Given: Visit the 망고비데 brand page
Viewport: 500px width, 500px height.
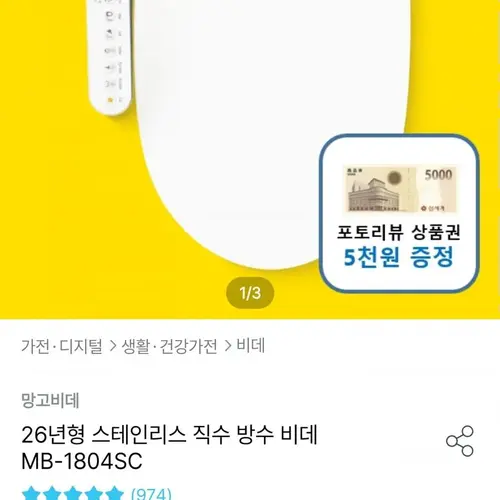Looking at the screenshot, I should pyautogui.click(x=50, y=400).
